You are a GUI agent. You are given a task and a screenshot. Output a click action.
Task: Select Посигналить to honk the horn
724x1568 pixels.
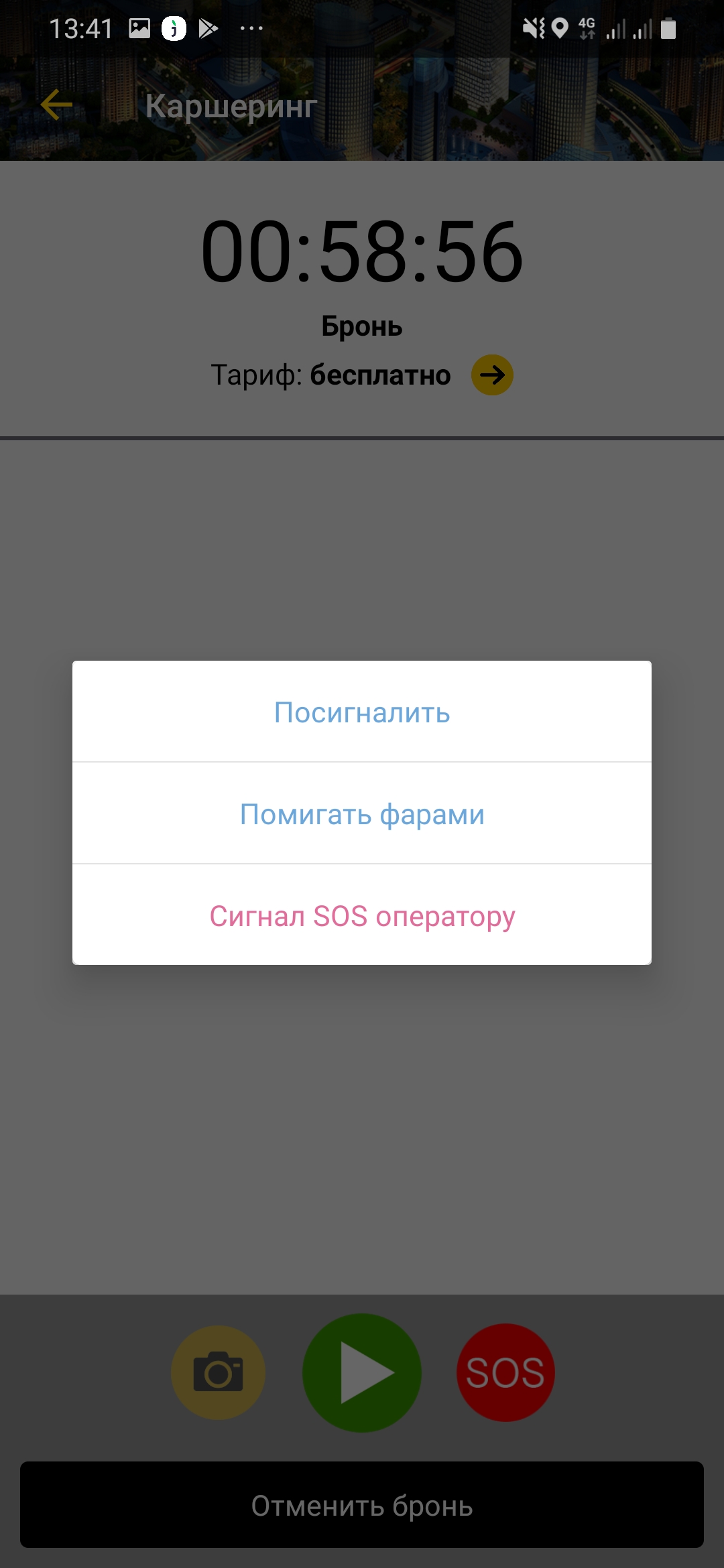pos(362,712)
